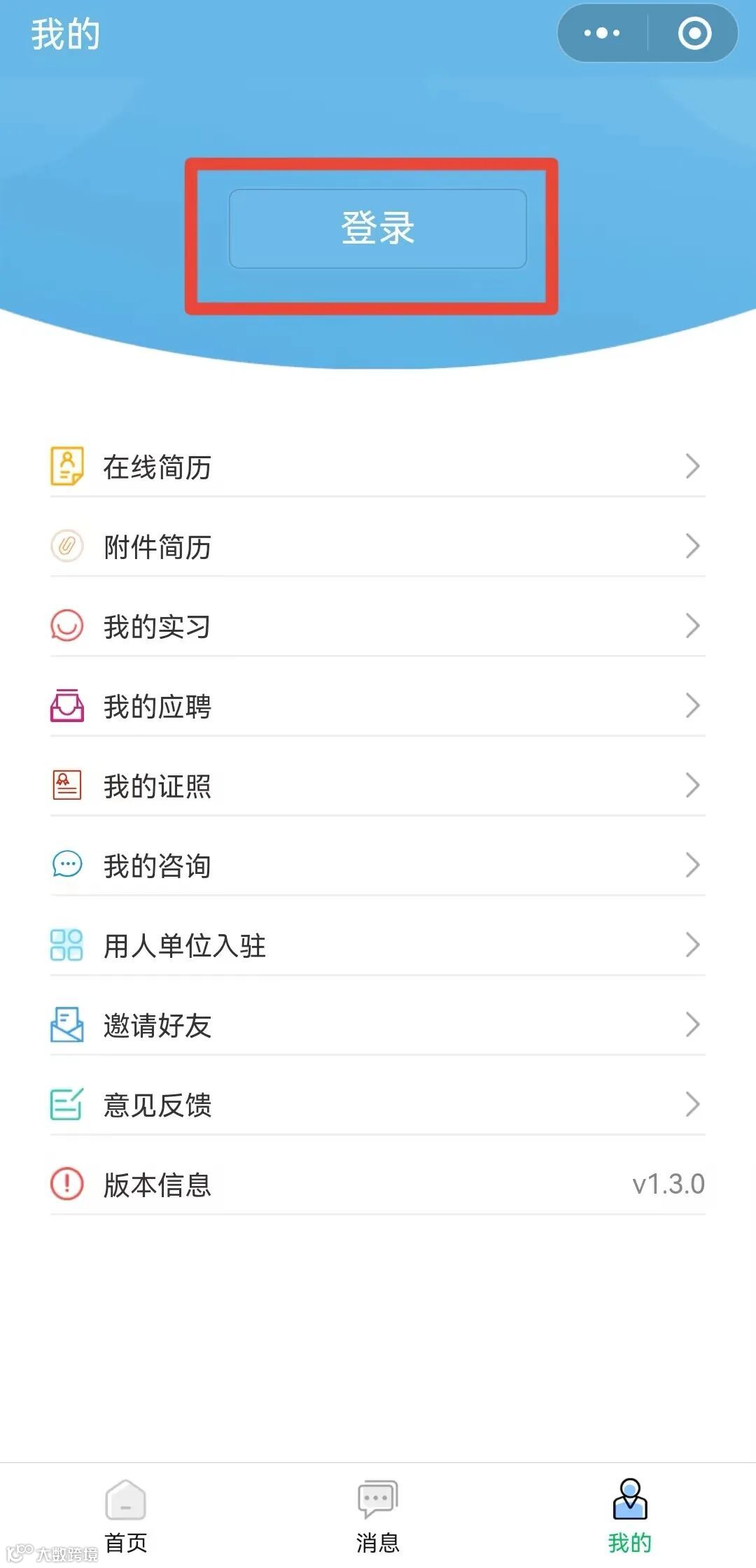Image resolution: width=756 pixels, height=1568 pixels.
Task: Tap the 登录 login button
Action: point(378,228)
